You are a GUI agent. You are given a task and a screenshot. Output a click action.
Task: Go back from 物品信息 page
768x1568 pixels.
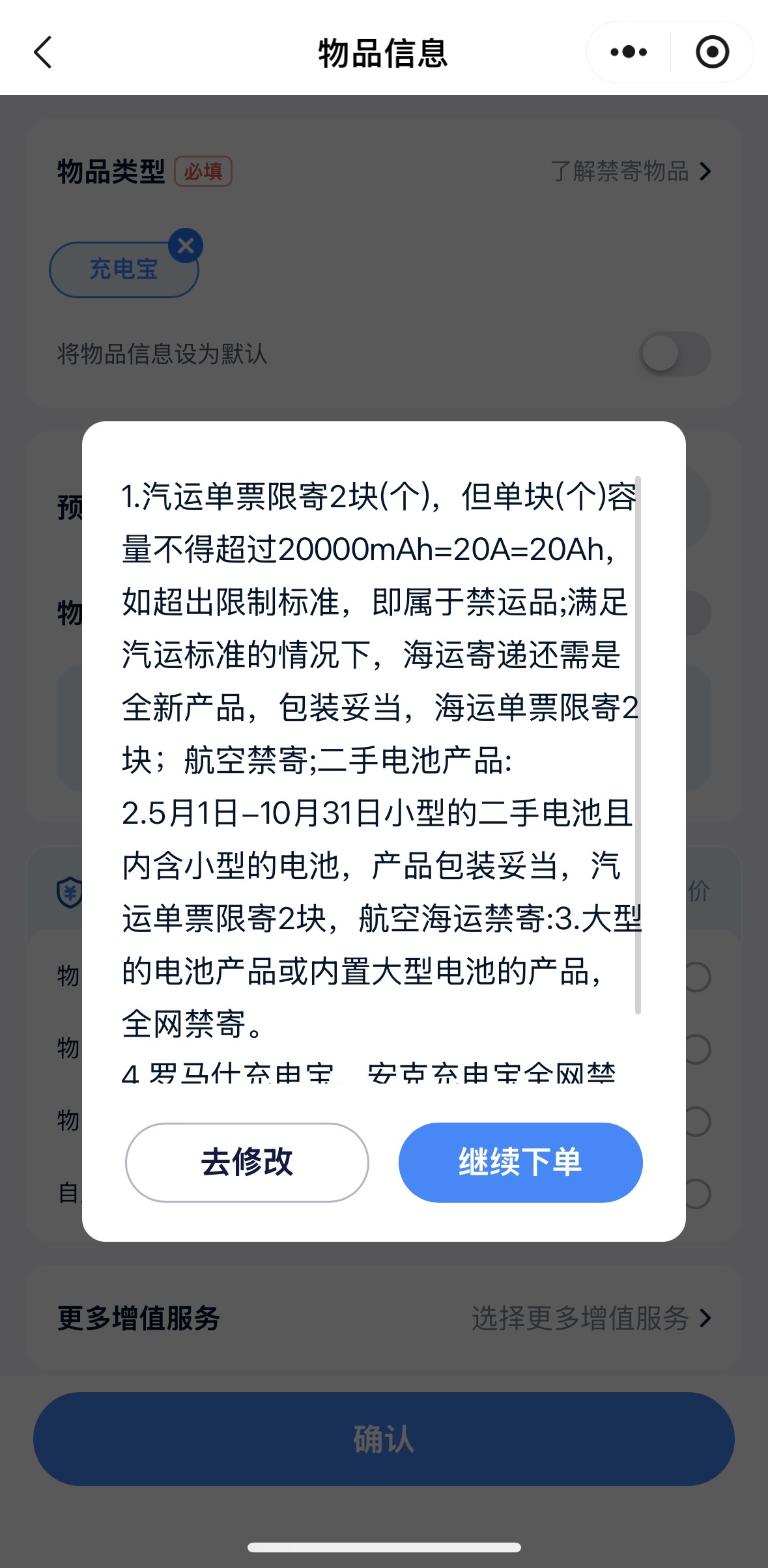click(x=43, y=52)
